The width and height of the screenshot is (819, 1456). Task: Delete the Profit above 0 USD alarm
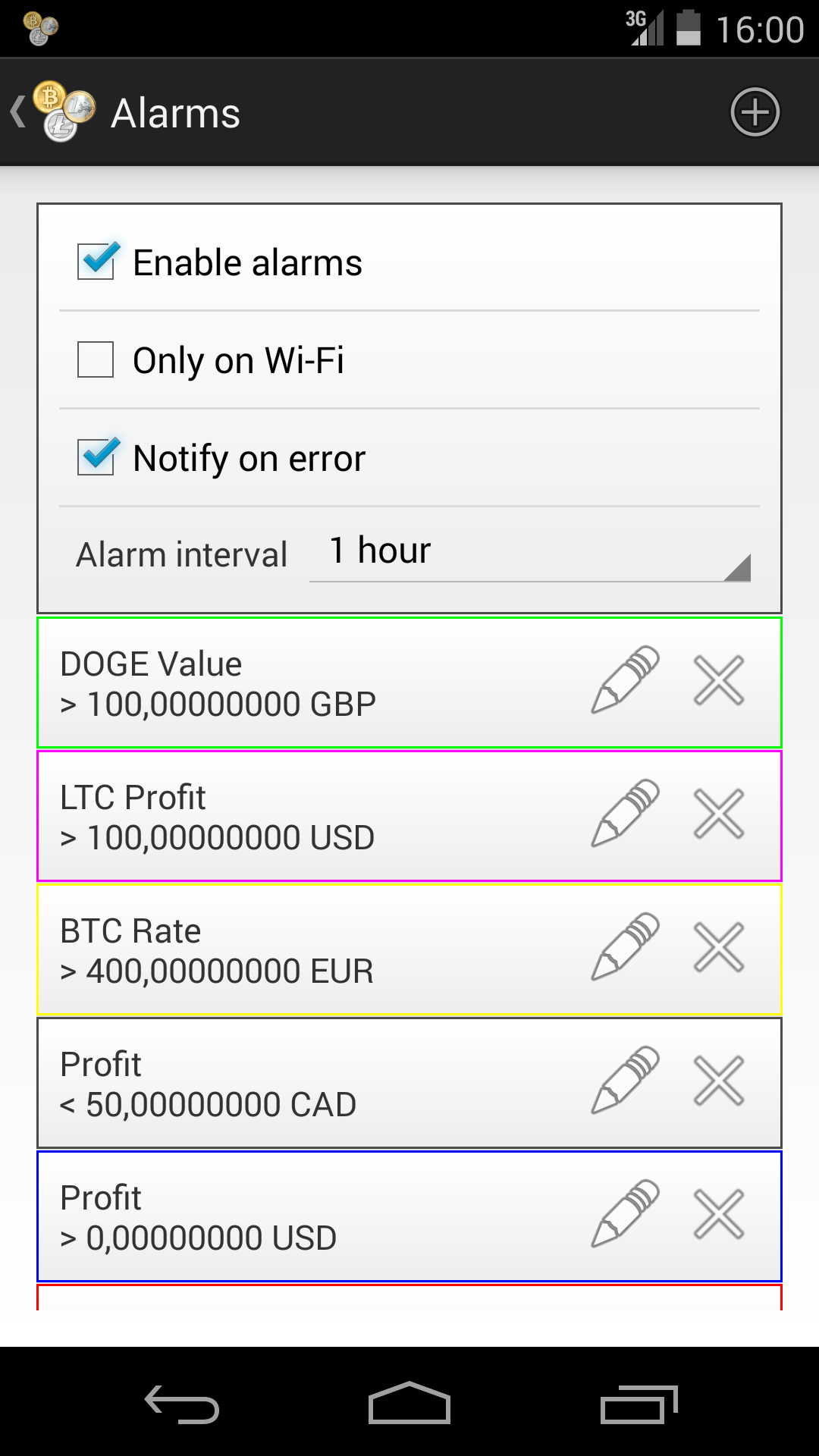tap(718, 1214)
